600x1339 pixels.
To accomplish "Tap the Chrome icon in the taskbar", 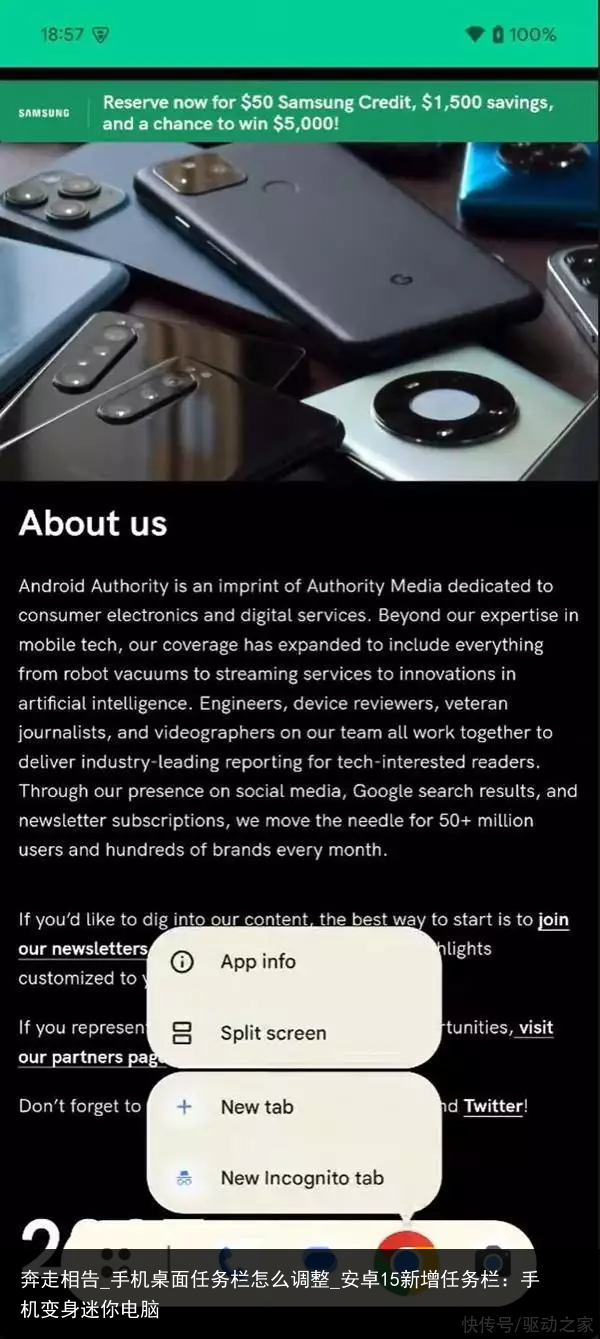I will pyautogui.click(x=406, y=1261).
